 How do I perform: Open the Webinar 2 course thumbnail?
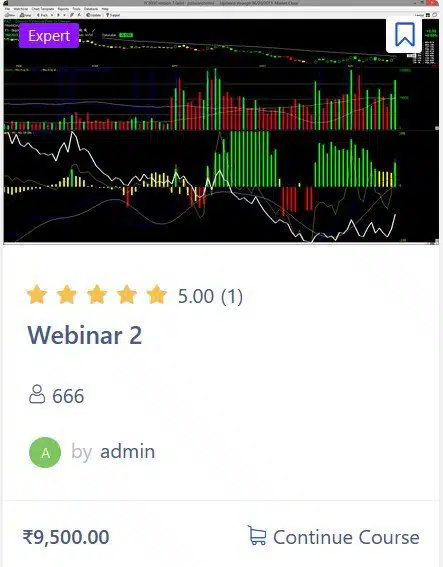click(x=221, y=123)
